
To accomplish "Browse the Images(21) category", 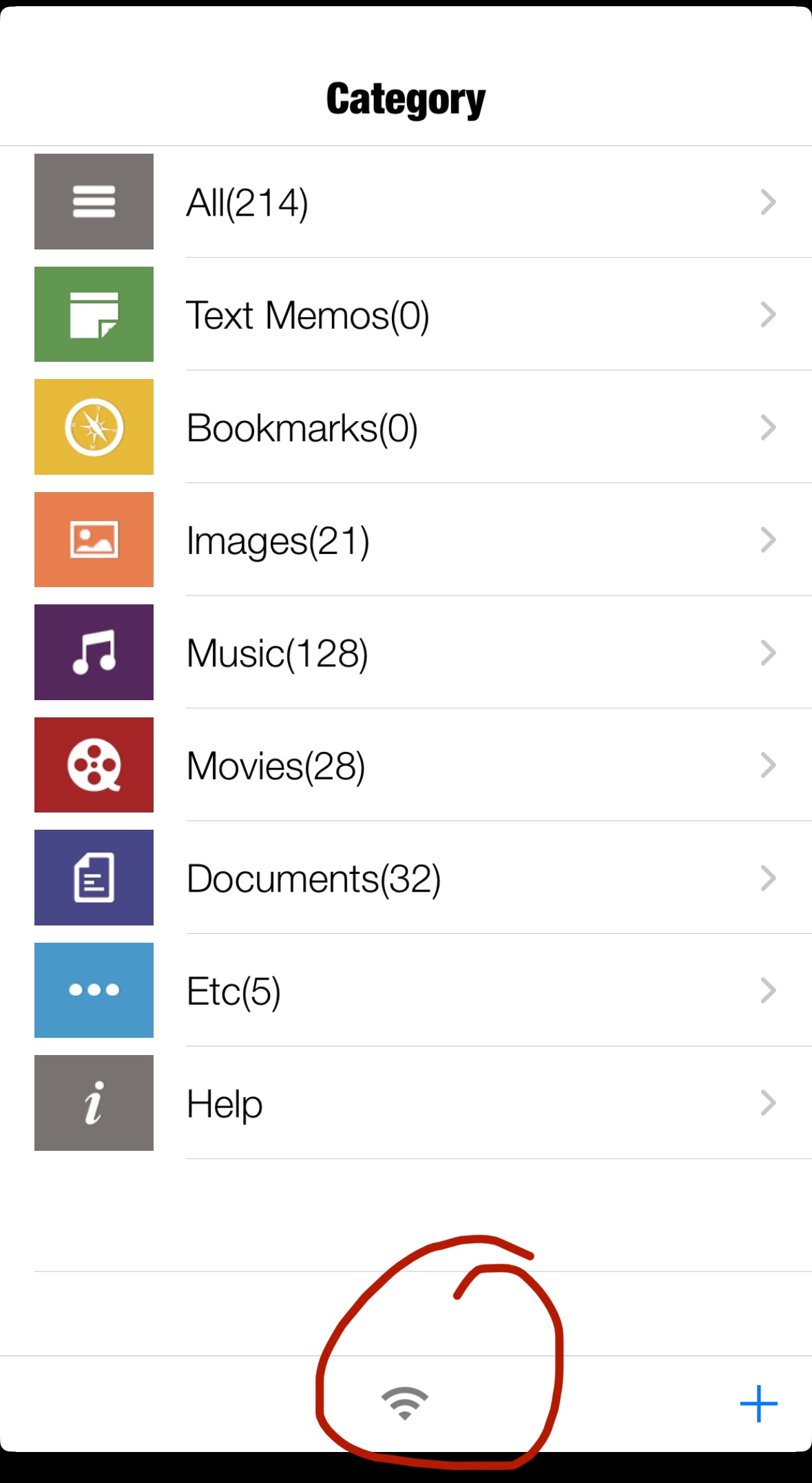I will tap(423, 540).
